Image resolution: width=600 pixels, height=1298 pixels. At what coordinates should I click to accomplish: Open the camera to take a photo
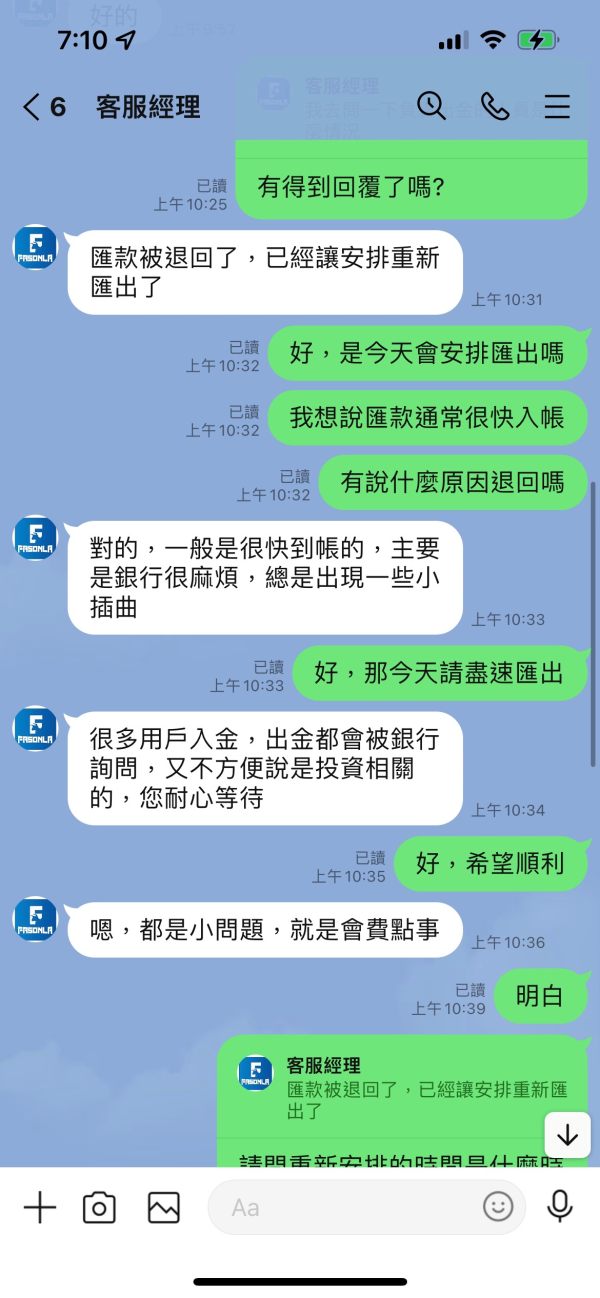99,1207
